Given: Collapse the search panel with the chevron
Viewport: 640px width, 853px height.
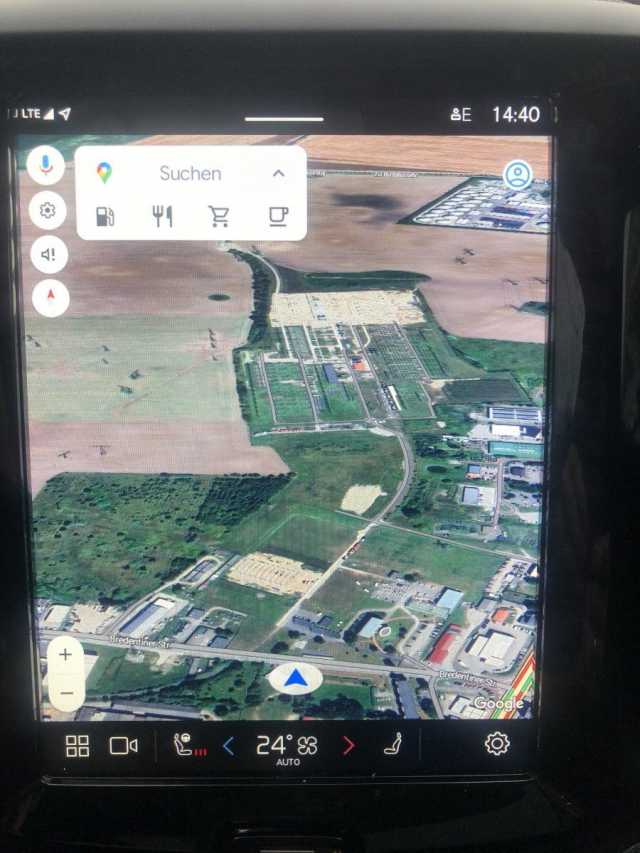Looking at the screenshot, I should pos(278,173).
